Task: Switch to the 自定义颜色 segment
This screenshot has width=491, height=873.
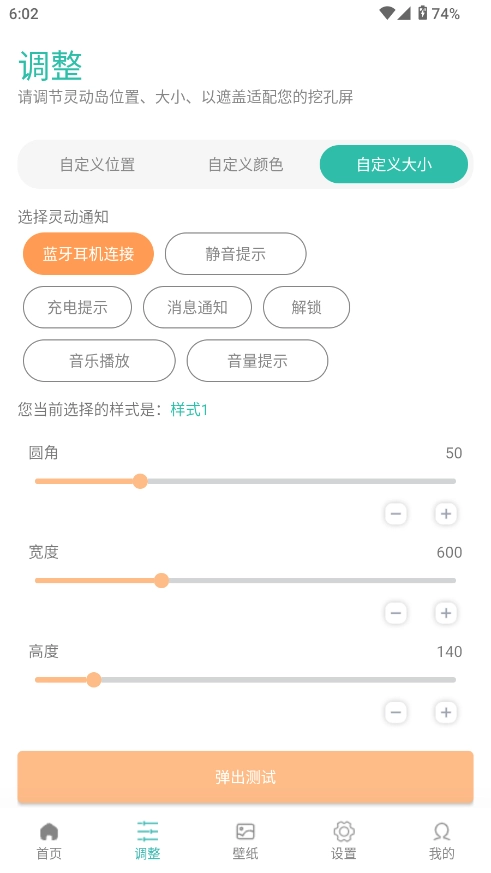Action: (246, 164)
